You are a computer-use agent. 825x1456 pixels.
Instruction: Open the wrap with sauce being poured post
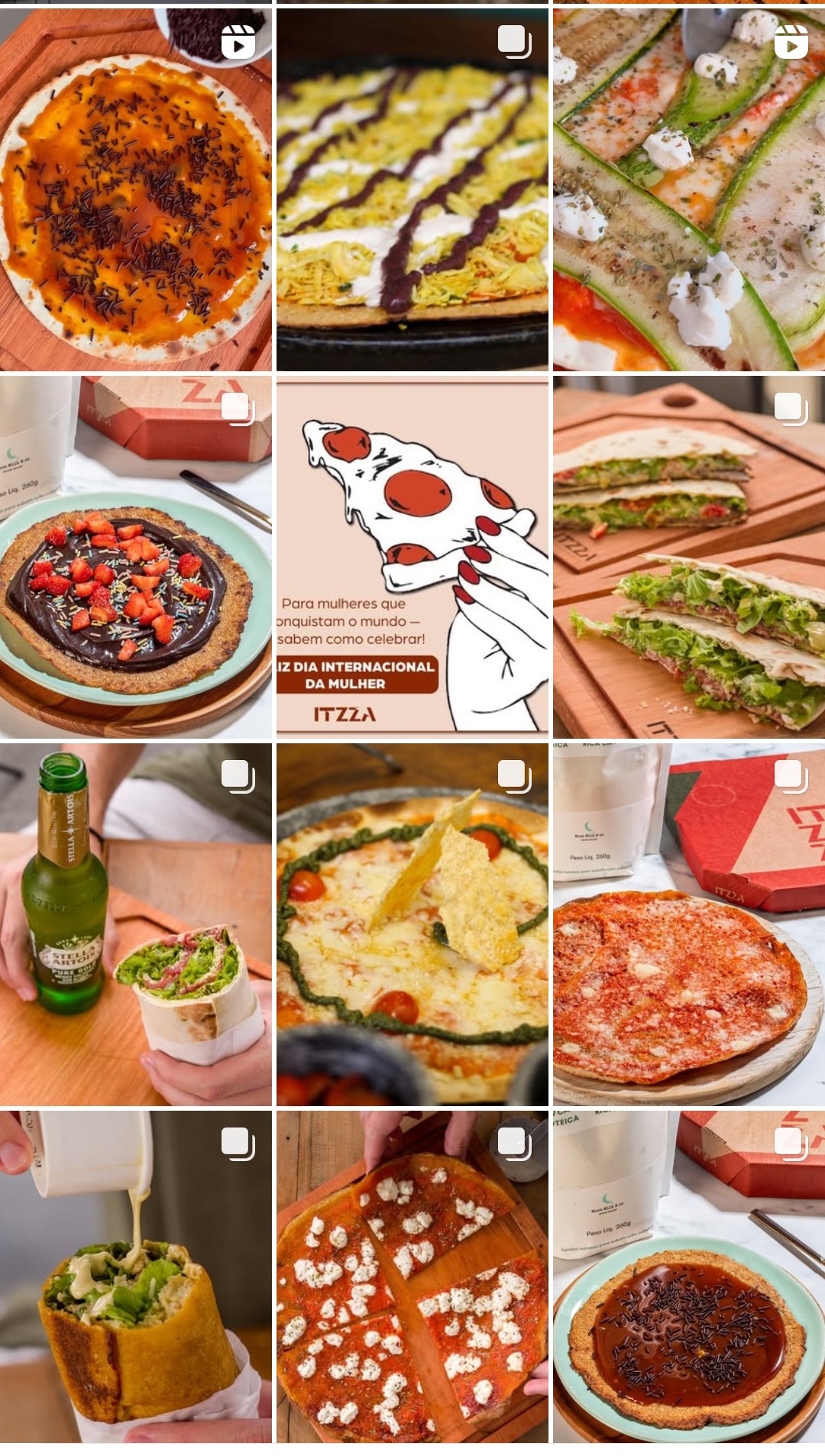click(135, 1276)
